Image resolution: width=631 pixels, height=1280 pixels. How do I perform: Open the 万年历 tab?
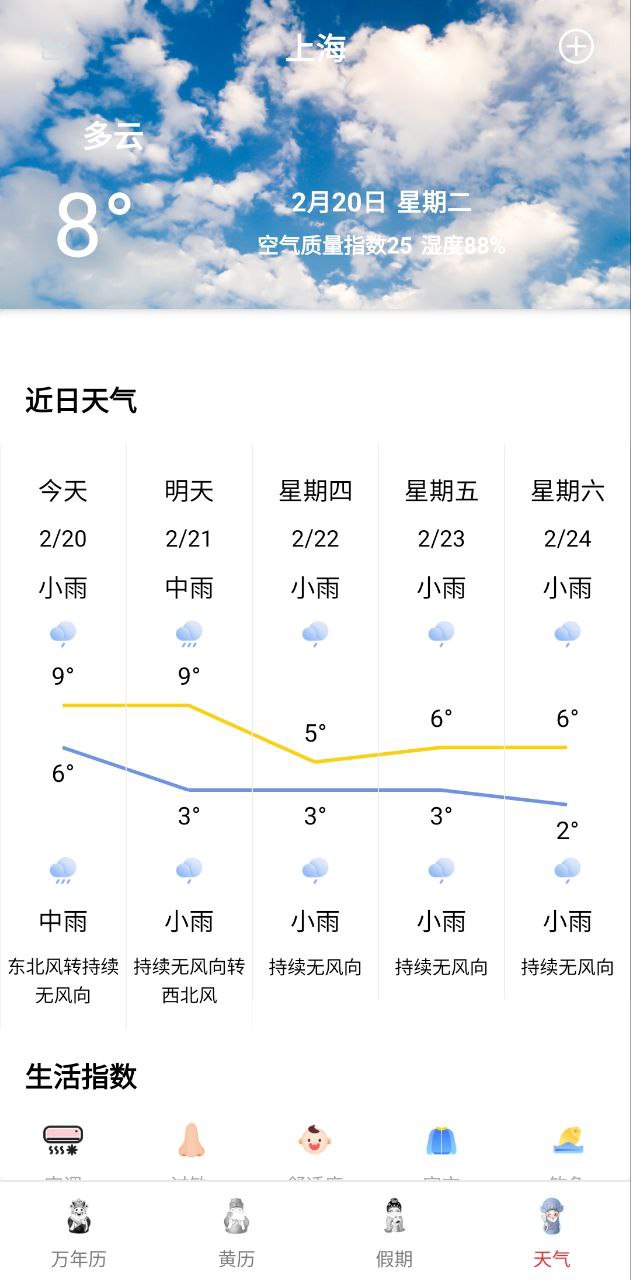(79, 1232)
